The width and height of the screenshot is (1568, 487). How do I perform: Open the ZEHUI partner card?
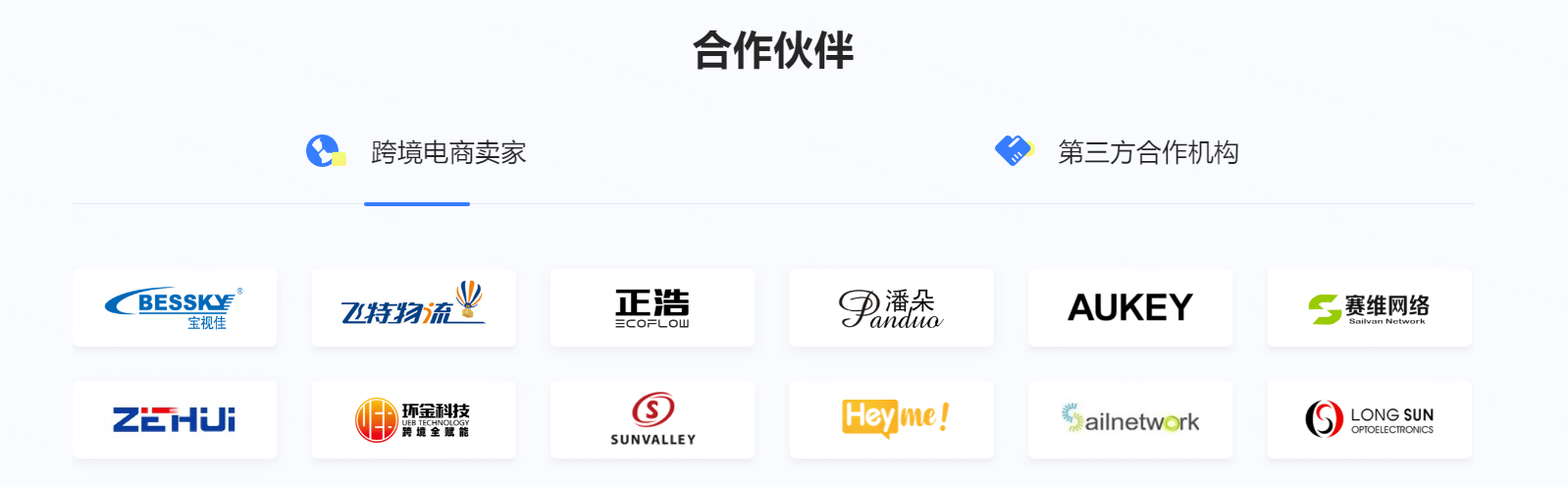175,420
